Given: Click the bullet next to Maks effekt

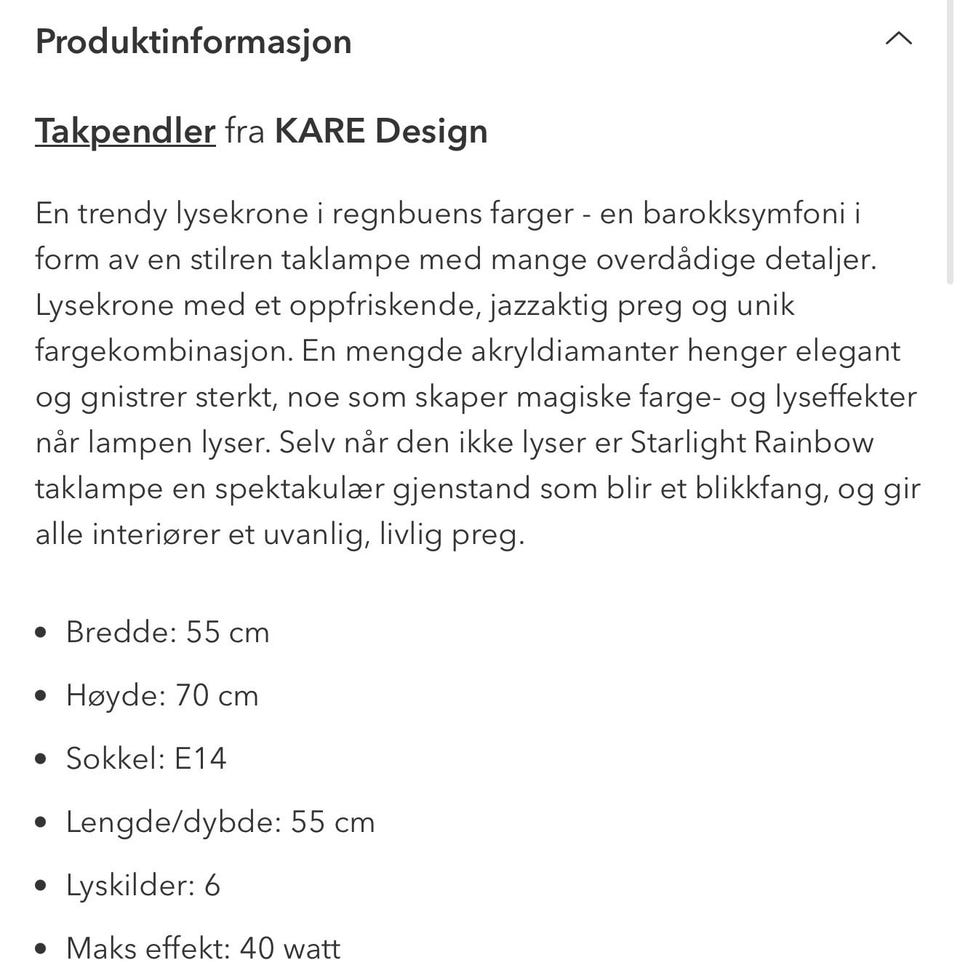Looking at the screenshot, I should pyautogui.click(x=40, y=945).
